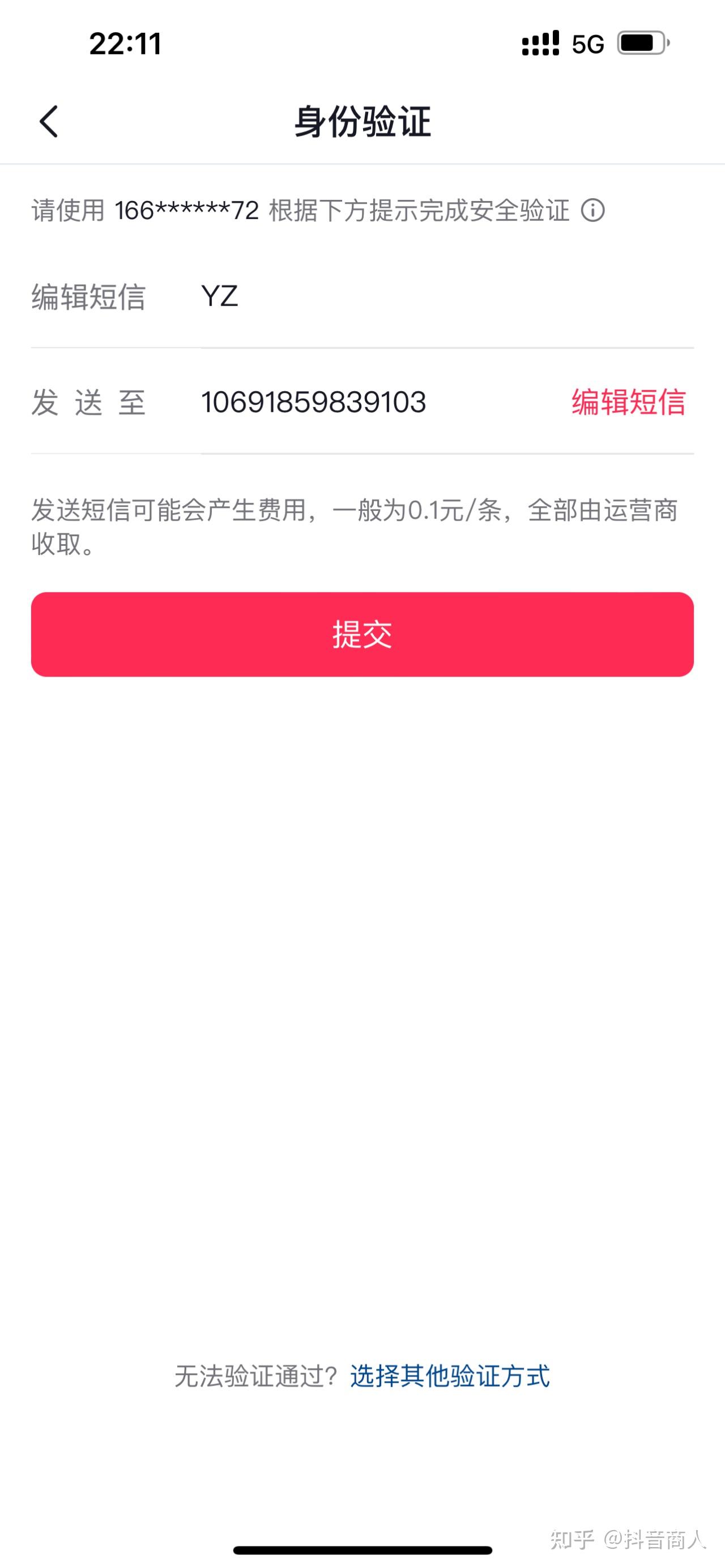Tap the red 编辑短信 link
Image resolution: width=725 pixels, height=1568 pixels.
click(628, 403)
